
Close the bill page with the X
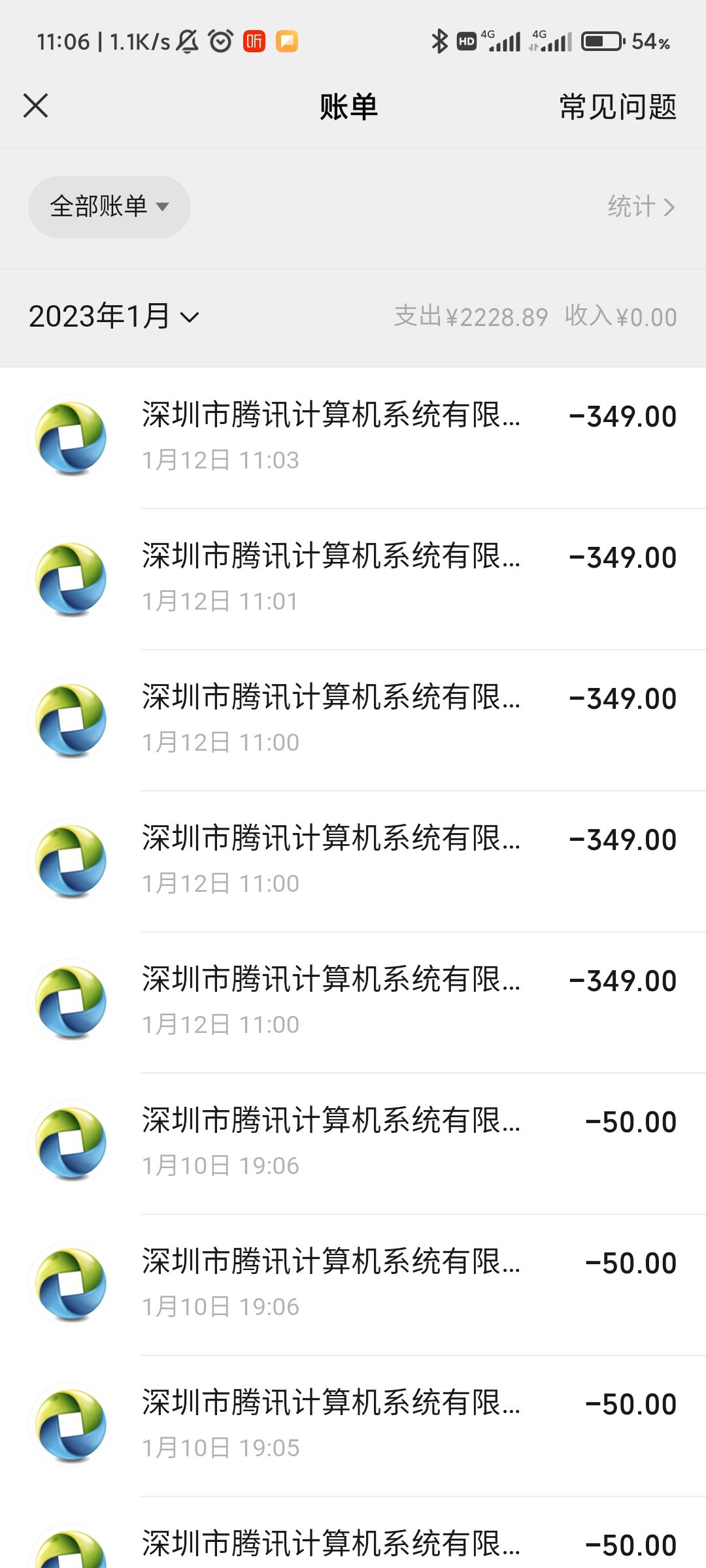[x=37, y=106]
